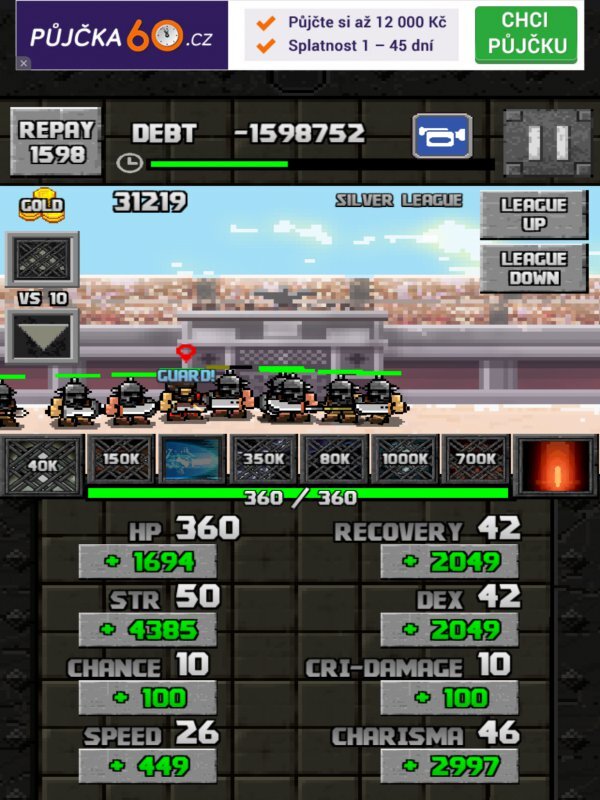This screenshot has width=600, height=800.
Task: Open the video camera reward icon
Action: pyautogui.click(x=441, y=136)
